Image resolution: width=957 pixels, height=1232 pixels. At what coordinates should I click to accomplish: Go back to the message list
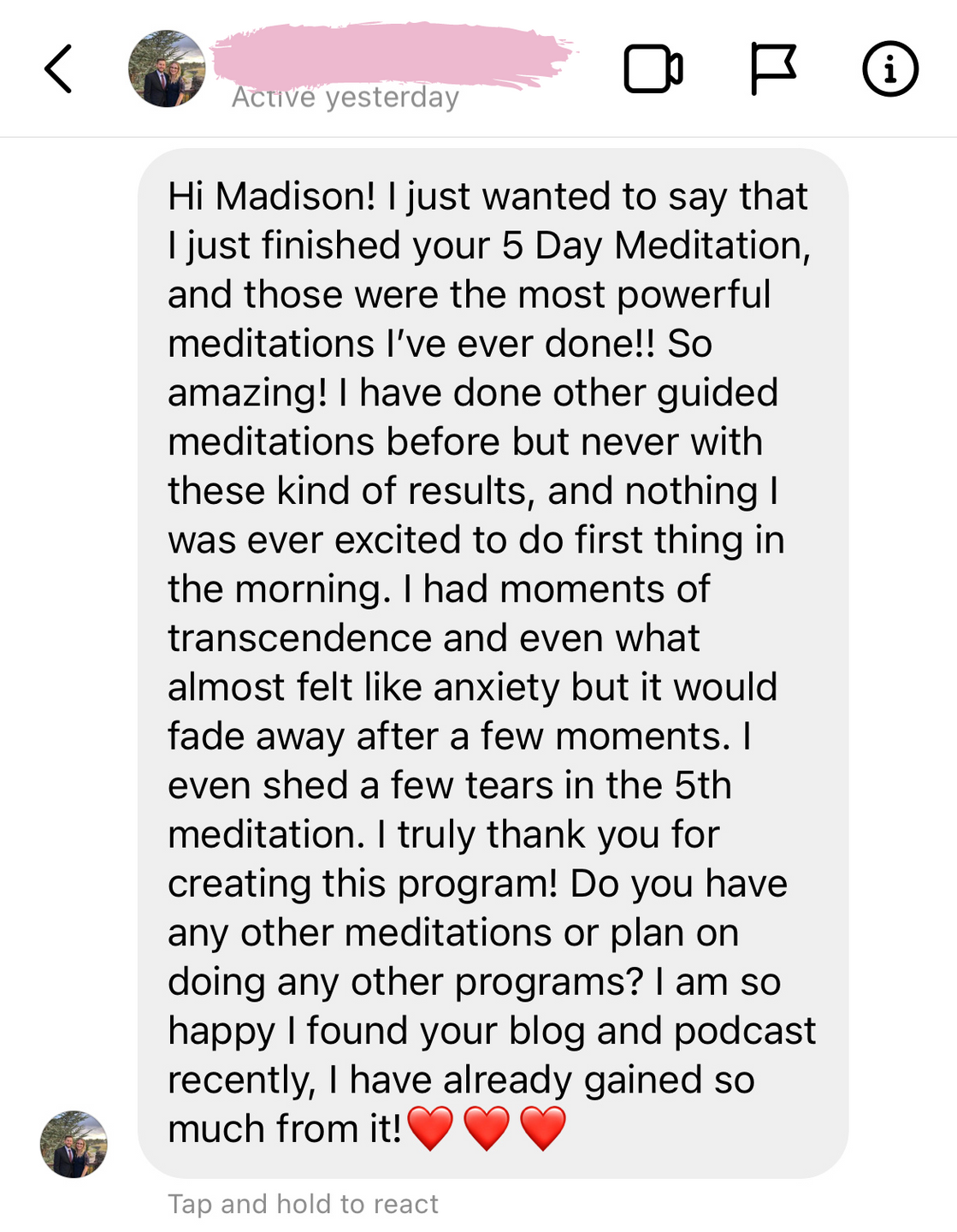tap(58, 68)
